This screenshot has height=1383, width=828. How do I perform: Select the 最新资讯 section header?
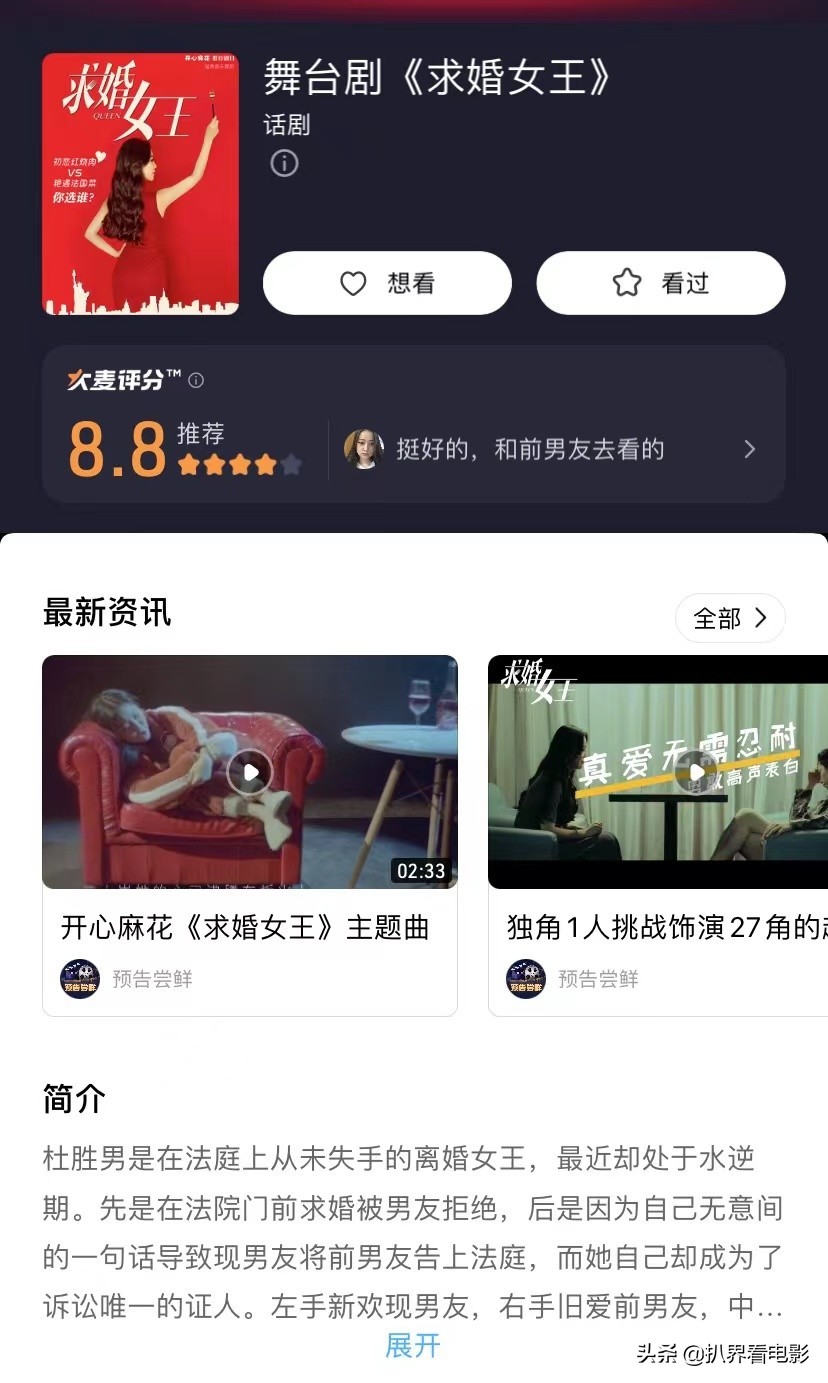(106, 614)
